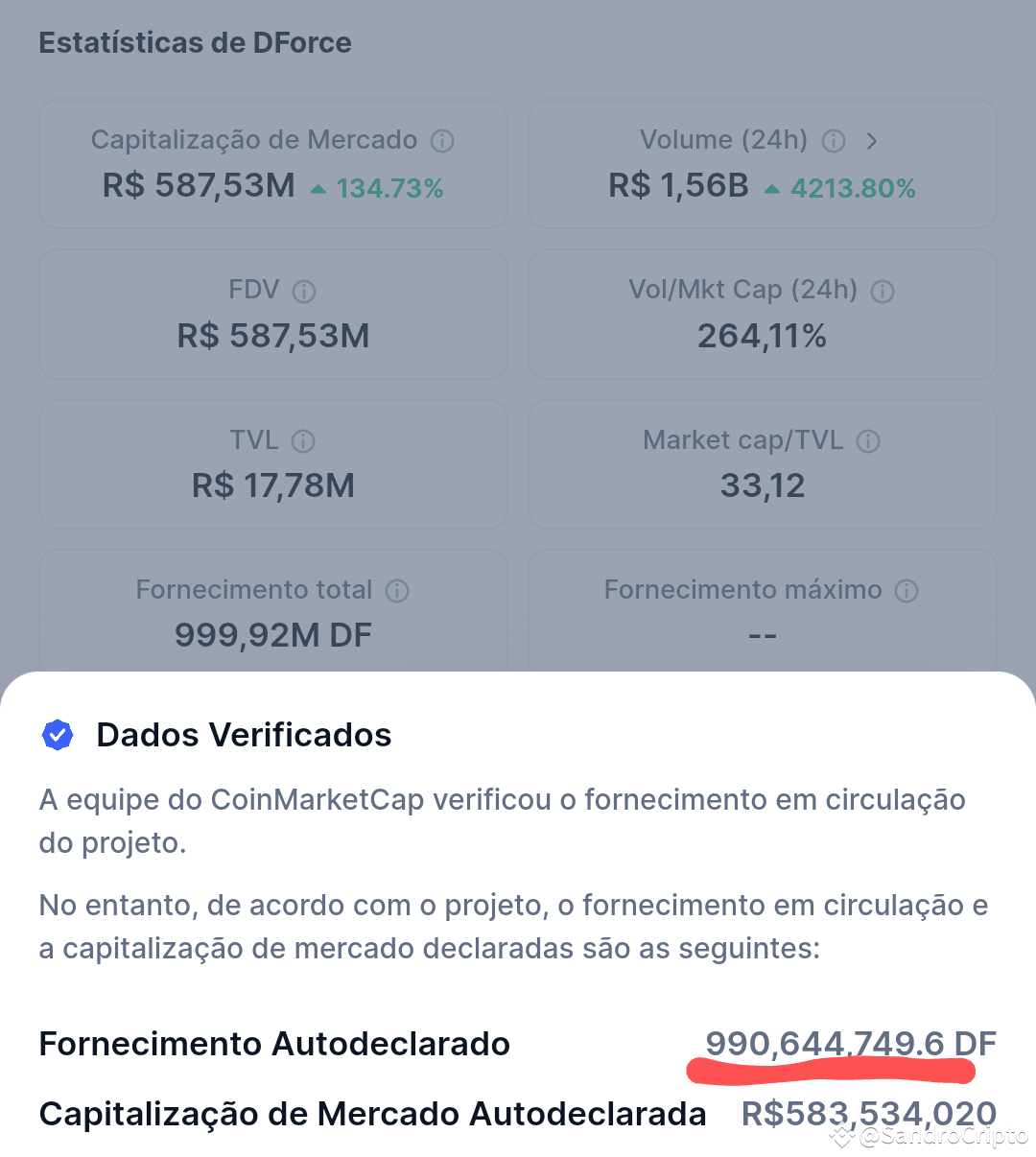Select the Dados Verificados heading
Screen dimensions: 1036x1157
coord(244,735)
